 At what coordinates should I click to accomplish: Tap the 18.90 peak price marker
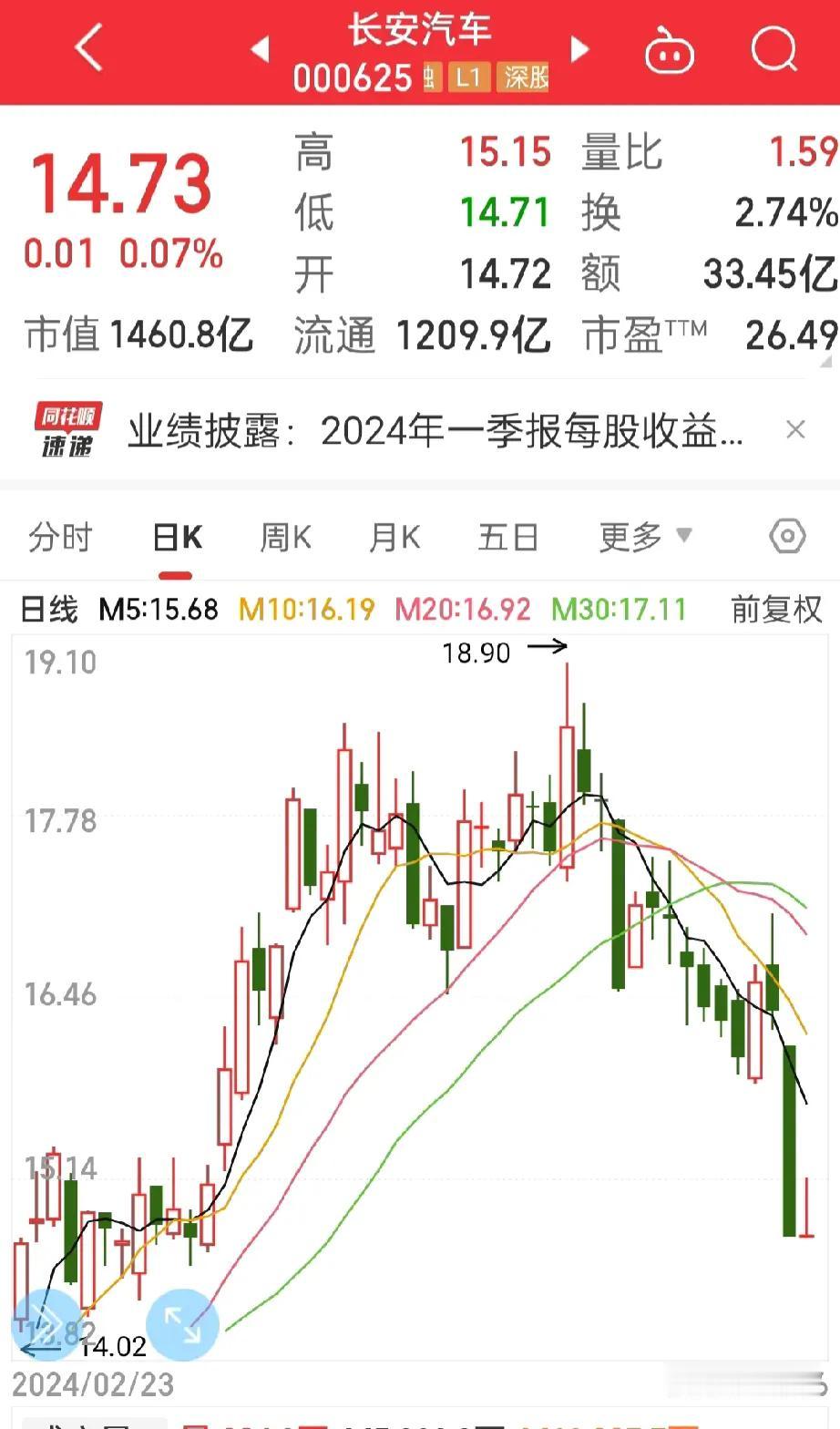[x=476, y=653]
